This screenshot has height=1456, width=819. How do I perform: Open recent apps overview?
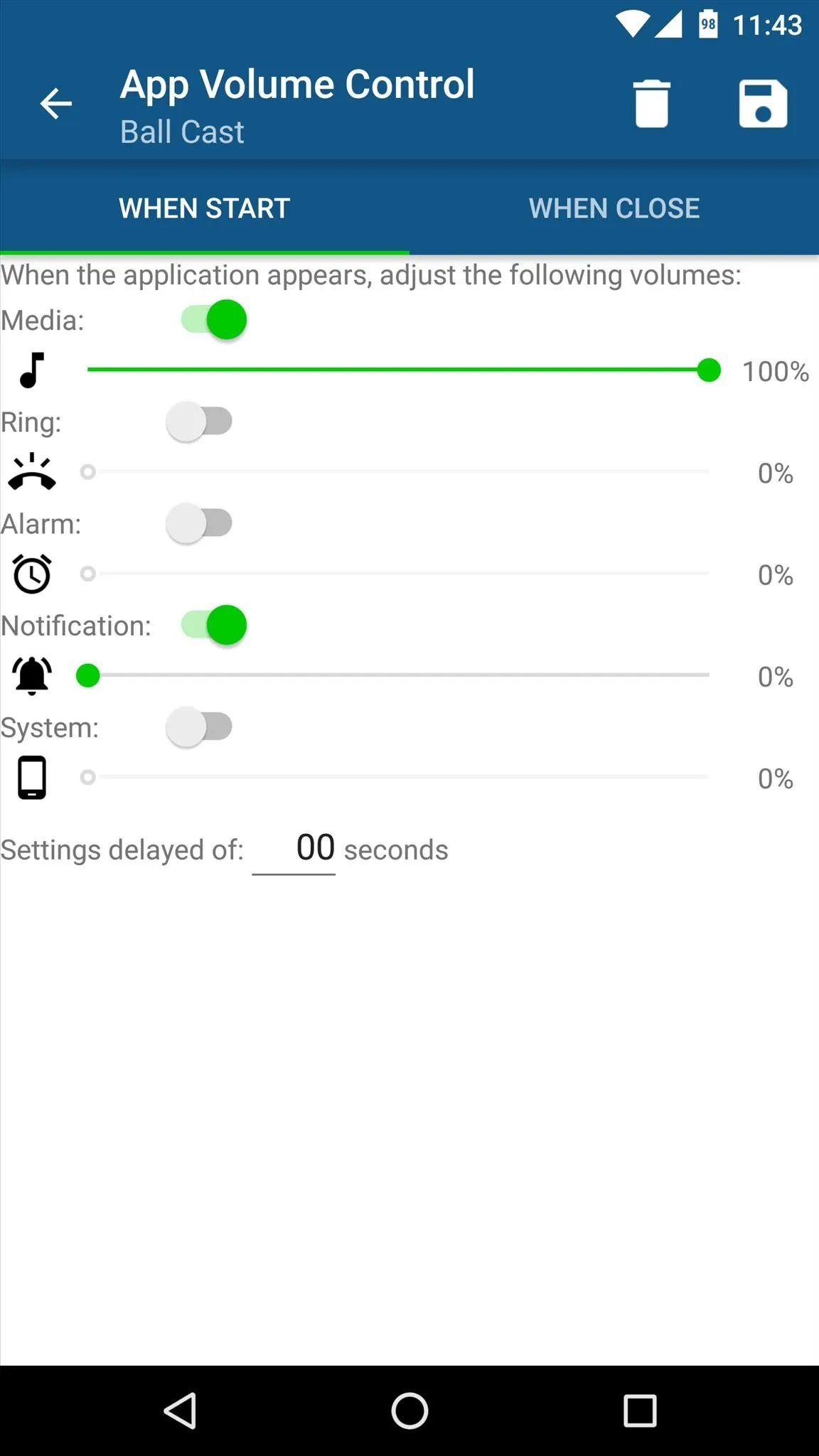[640, 1410]
